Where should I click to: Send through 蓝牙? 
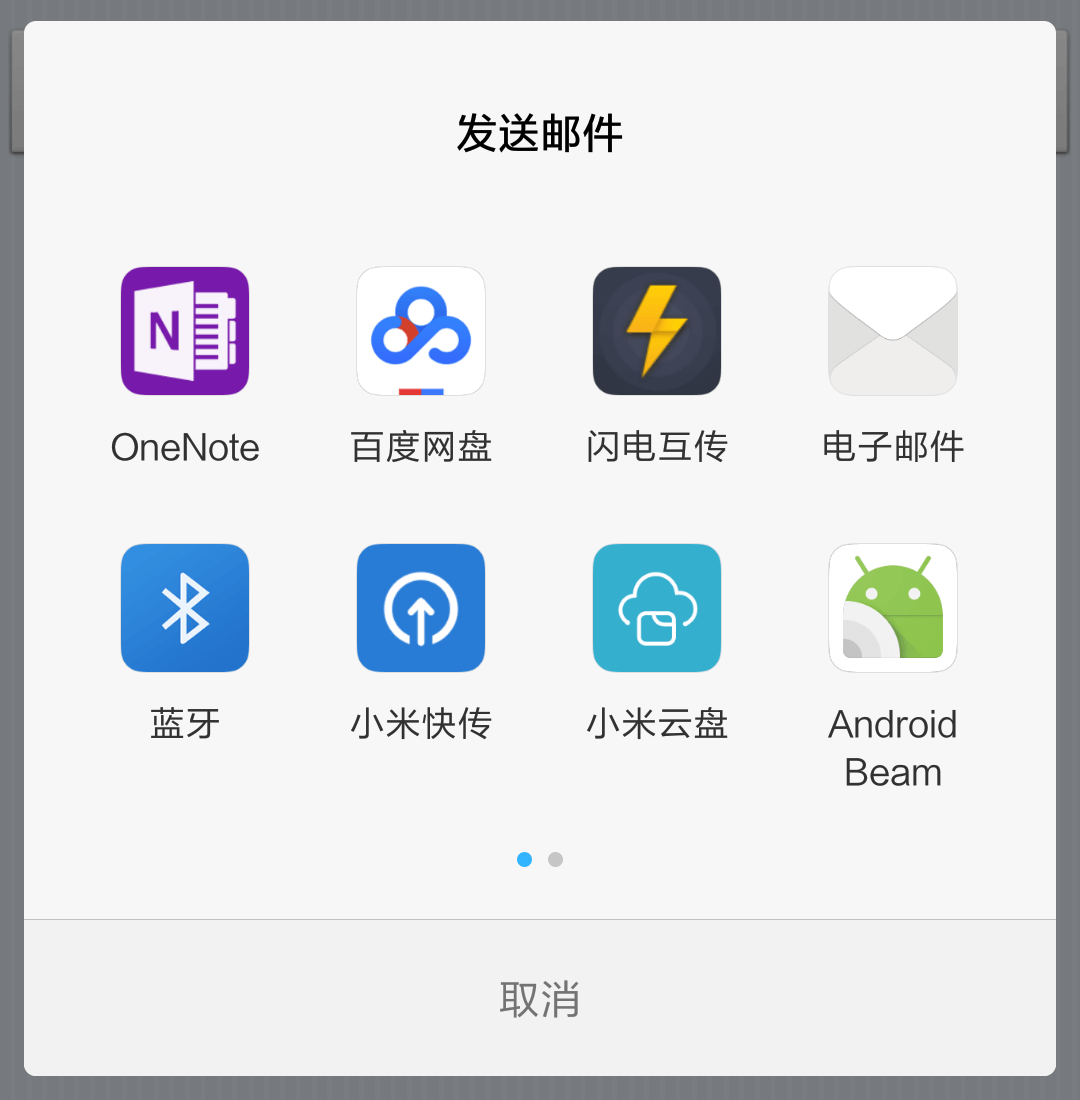click(x=185, y=608)
